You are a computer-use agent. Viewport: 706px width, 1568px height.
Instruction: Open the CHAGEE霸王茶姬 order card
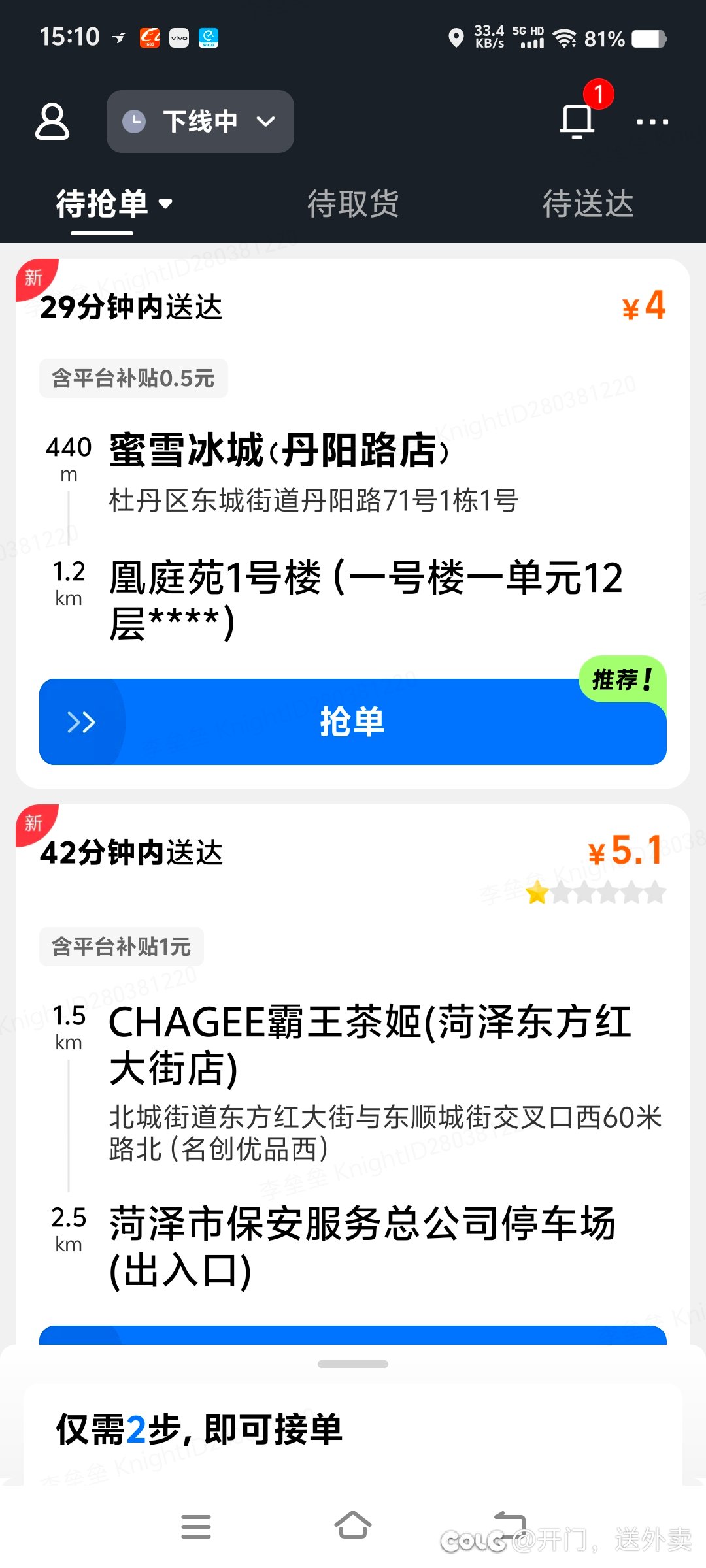tap(353, 1074)
